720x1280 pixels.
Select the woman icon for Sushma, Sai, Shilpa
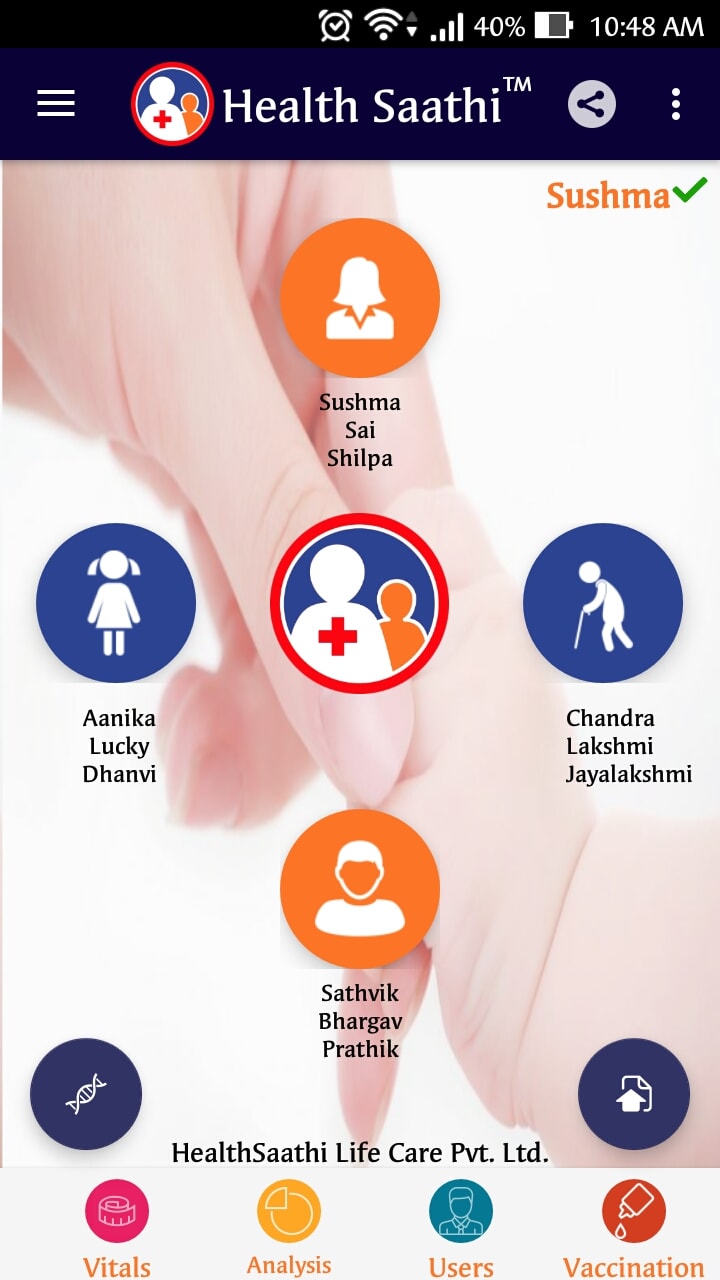tap(360, 298)
